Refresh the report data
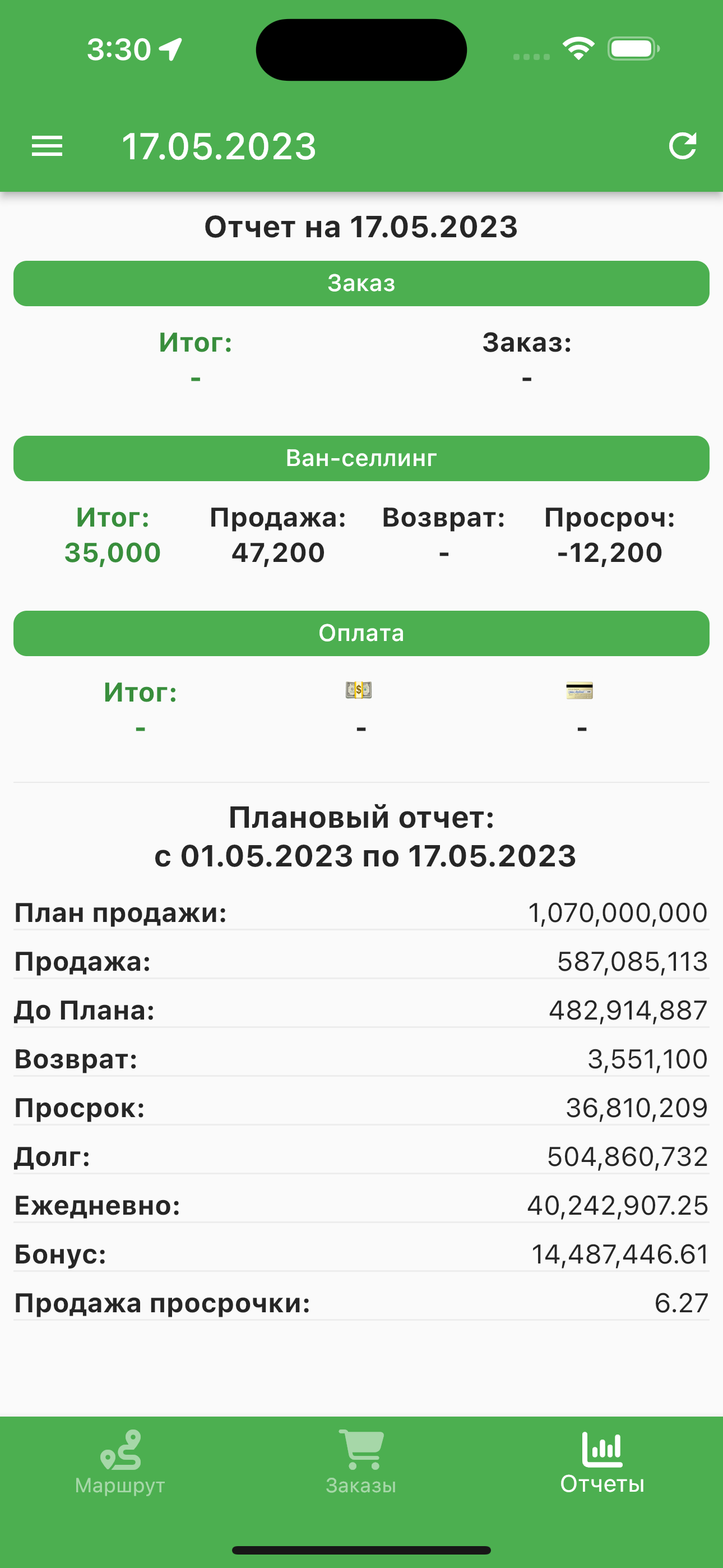 point(682,146)
